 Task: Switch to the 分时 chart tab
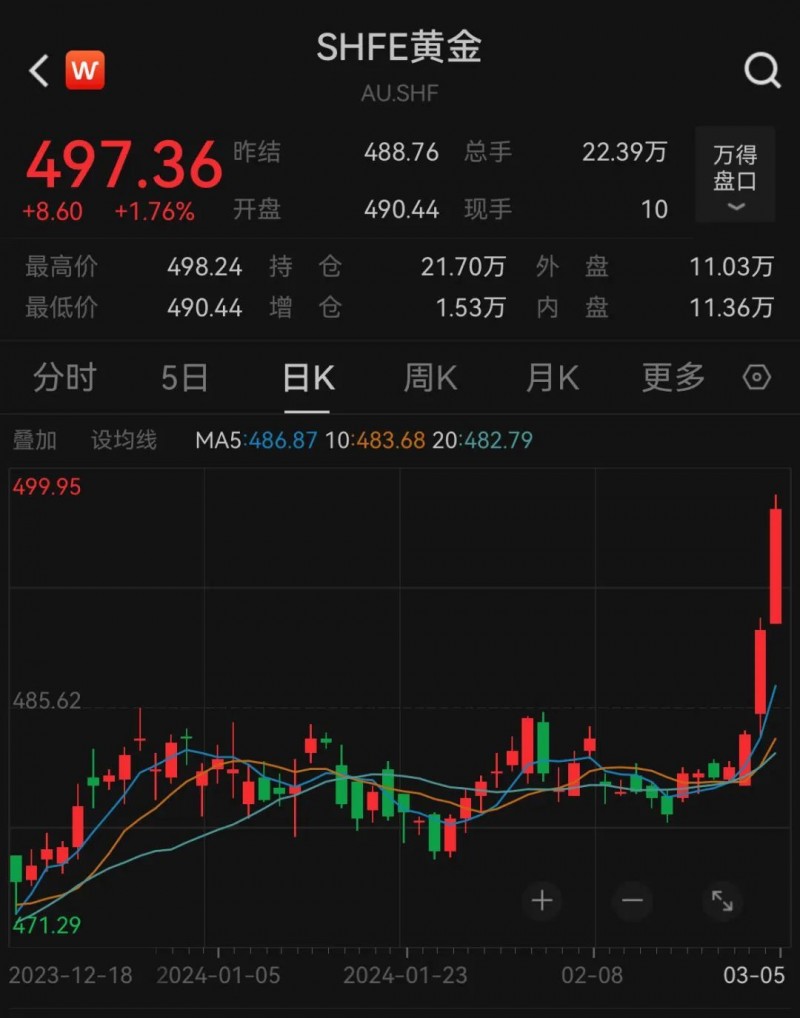(65, 378)
